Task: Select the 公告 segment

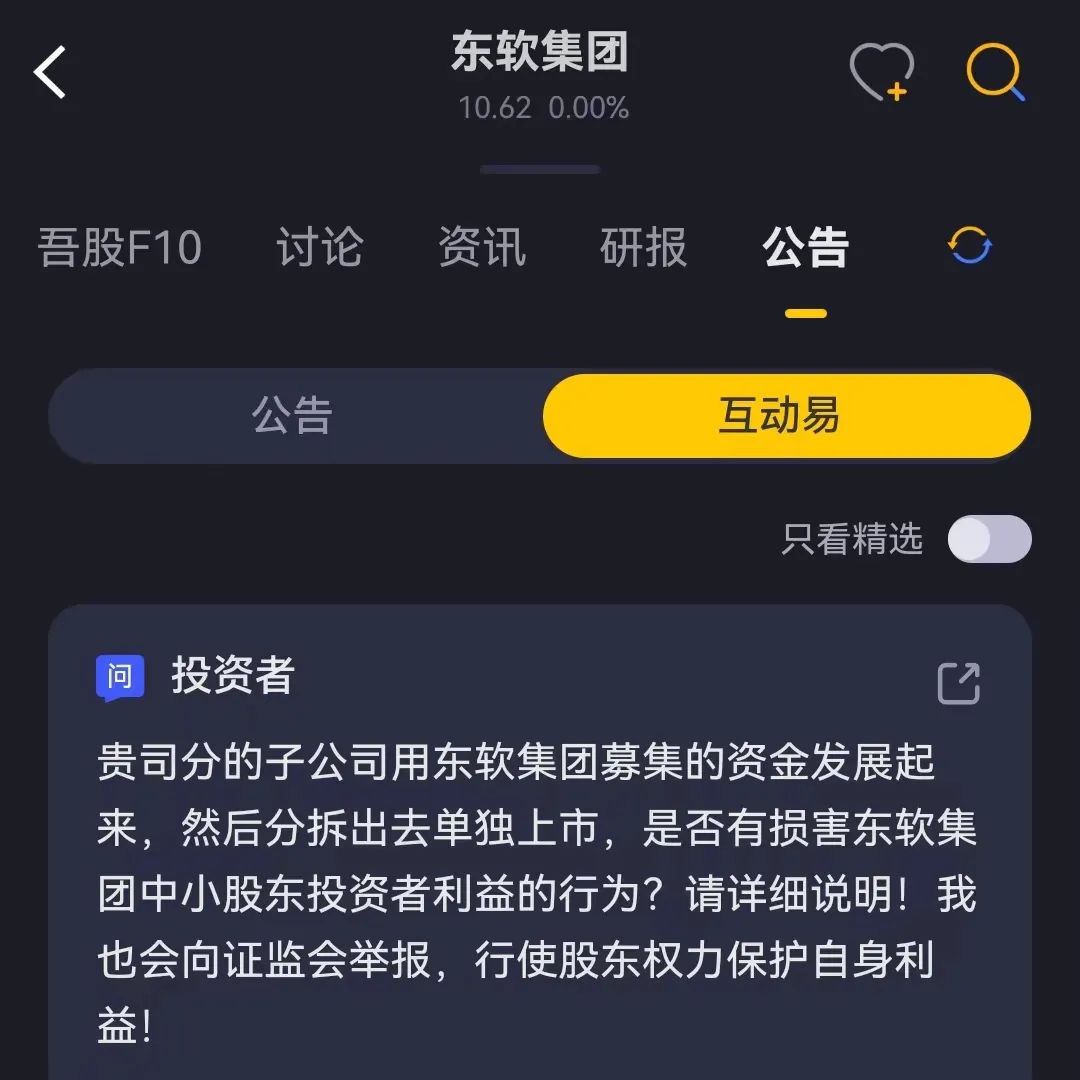Action: coord(292,416)
